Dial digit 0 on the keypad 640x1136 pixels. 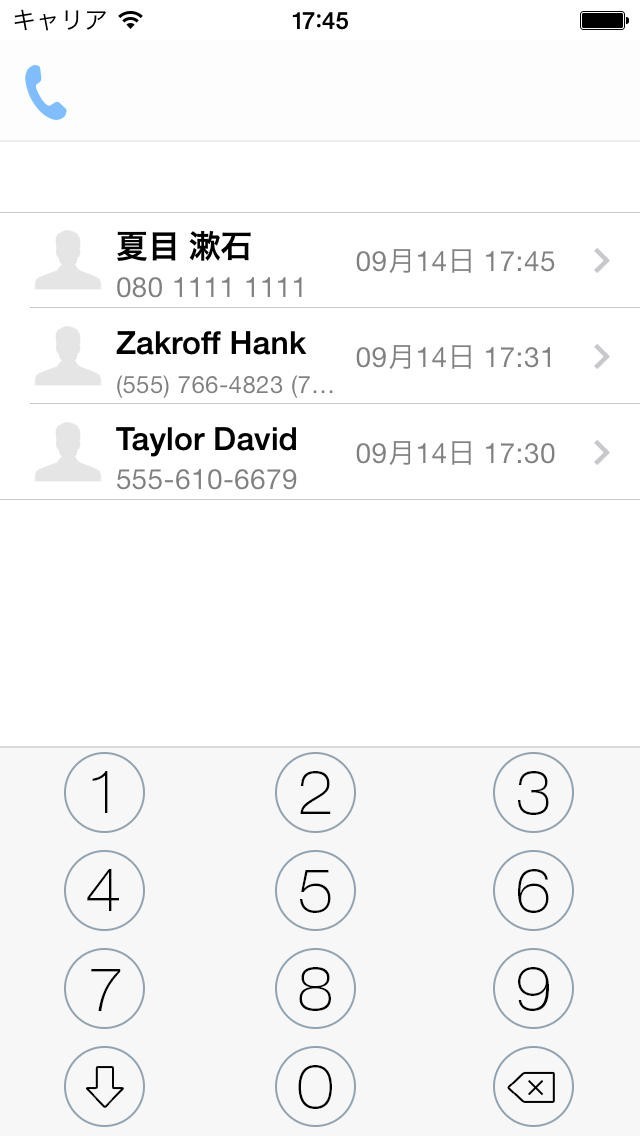[315, 1086]
